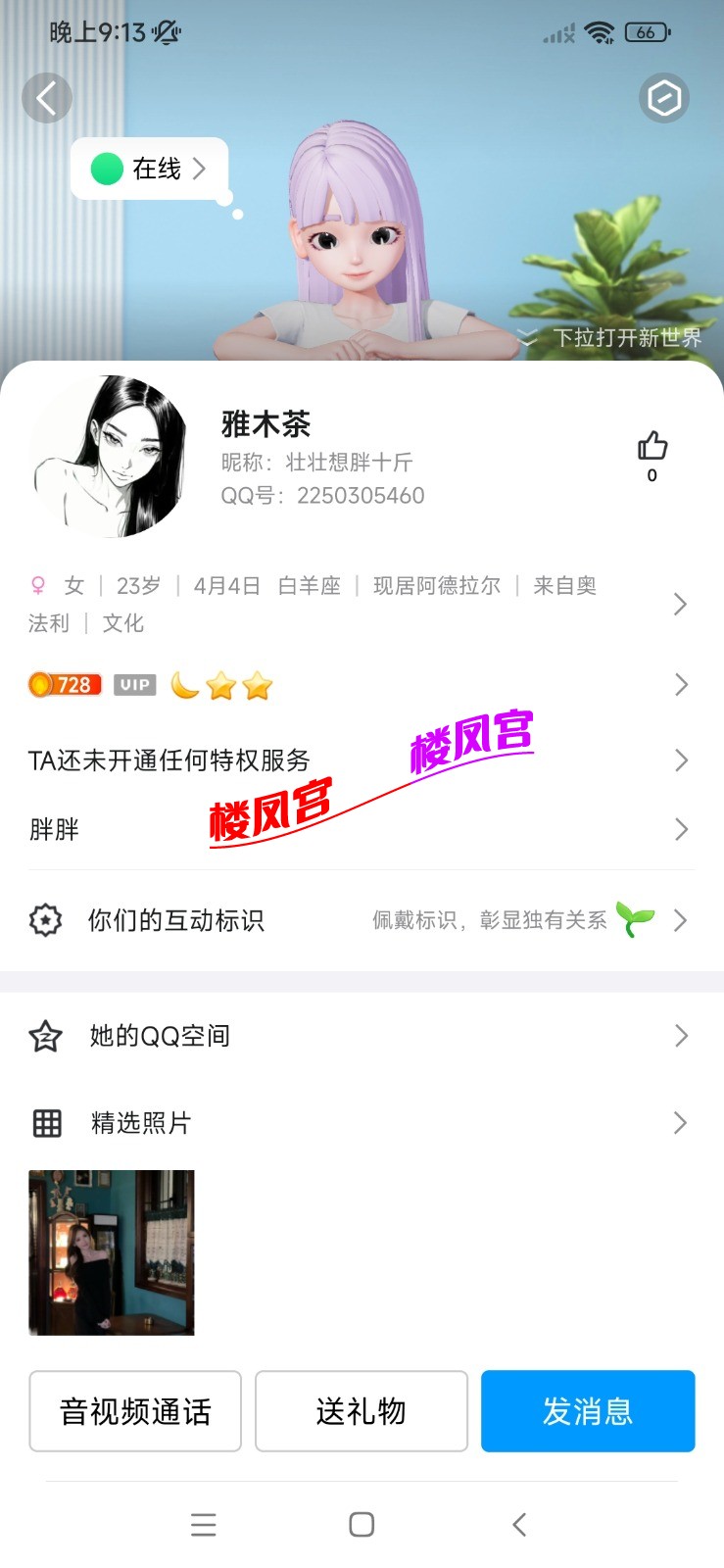Image resolution: width=724 pixels, height=1568 pixels.
Task: Start 音视频通话 call
Action: click(x=135, y=1411)
